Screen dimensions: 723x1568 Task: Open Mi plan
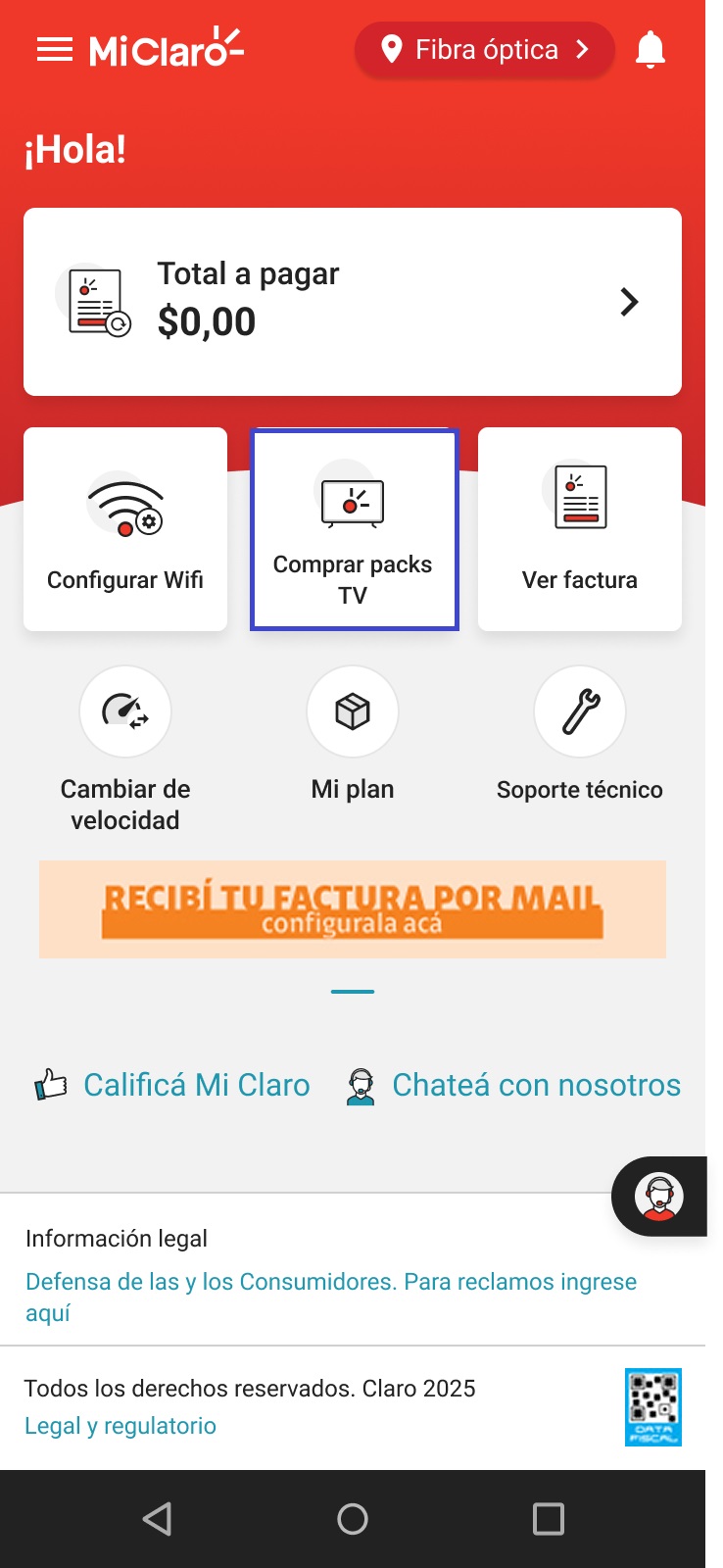click(x=353, y=712)
